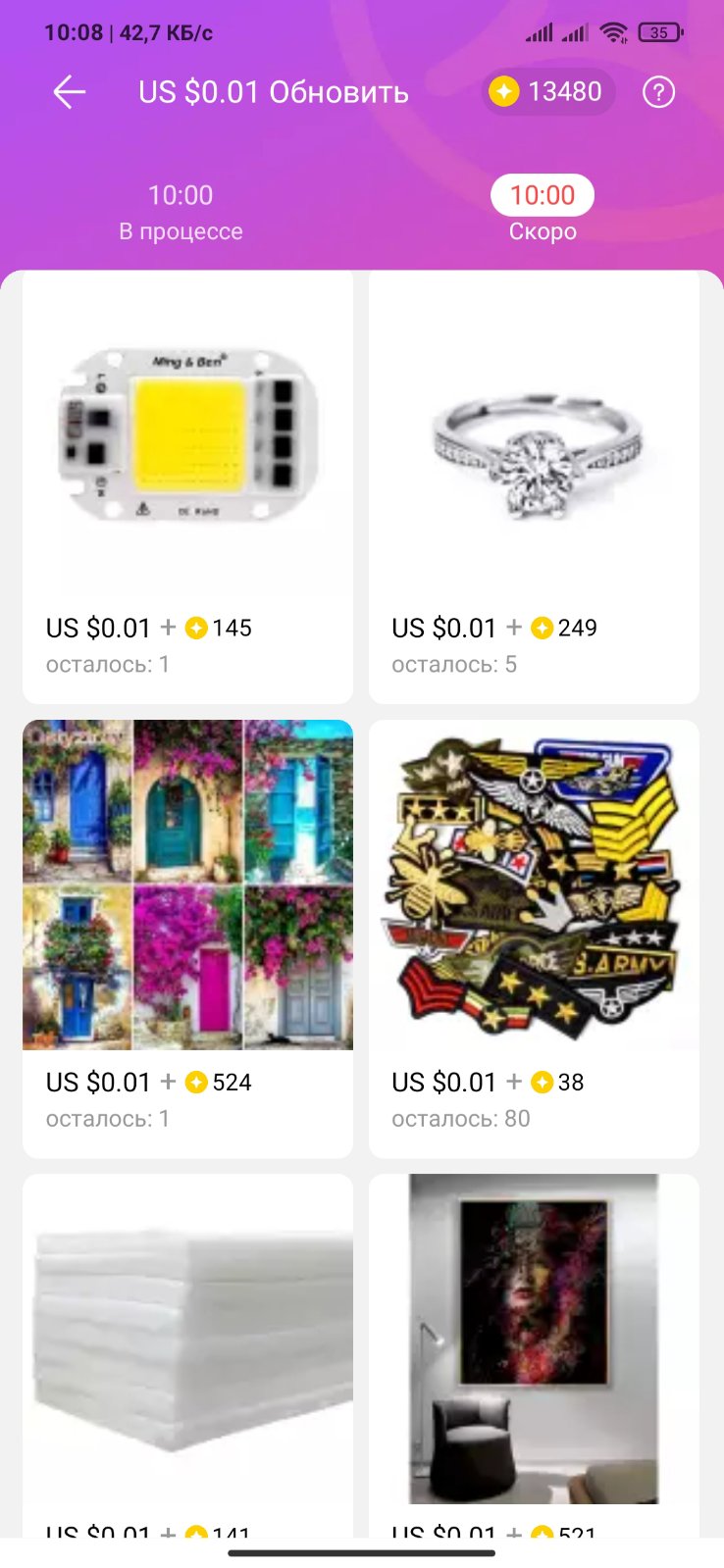
Task: Open the 13480 coins balance
Action: (547, 92)
